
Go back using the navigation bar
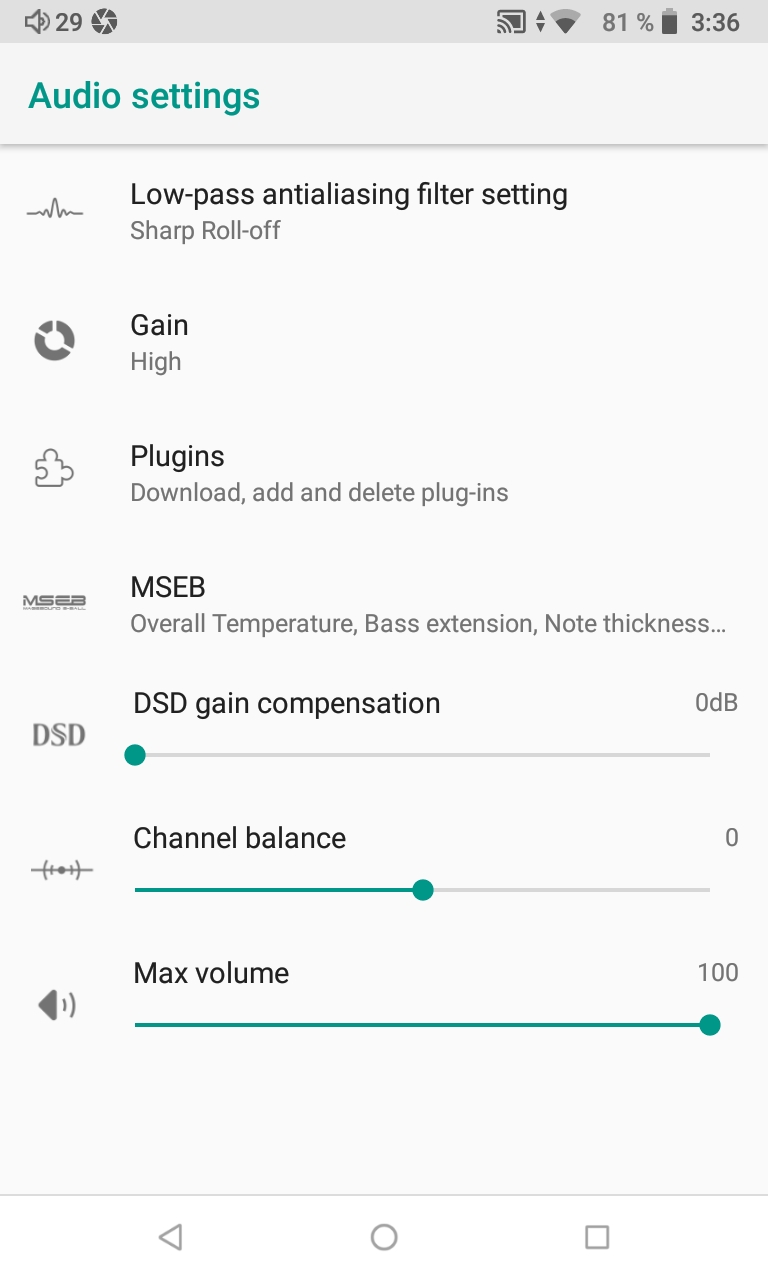point(171,1238)
